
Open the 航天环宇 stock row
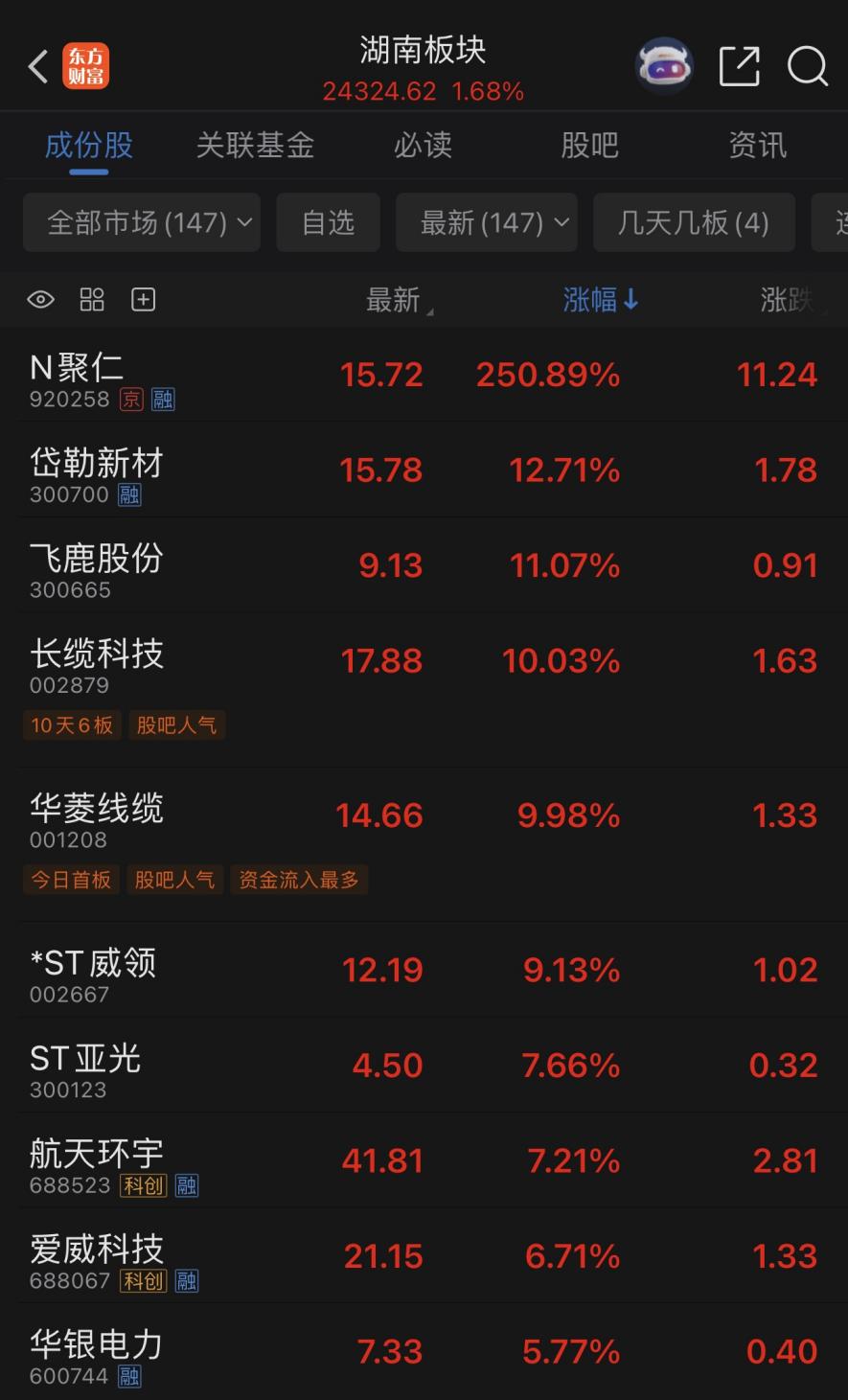(x=424, y=1161)
